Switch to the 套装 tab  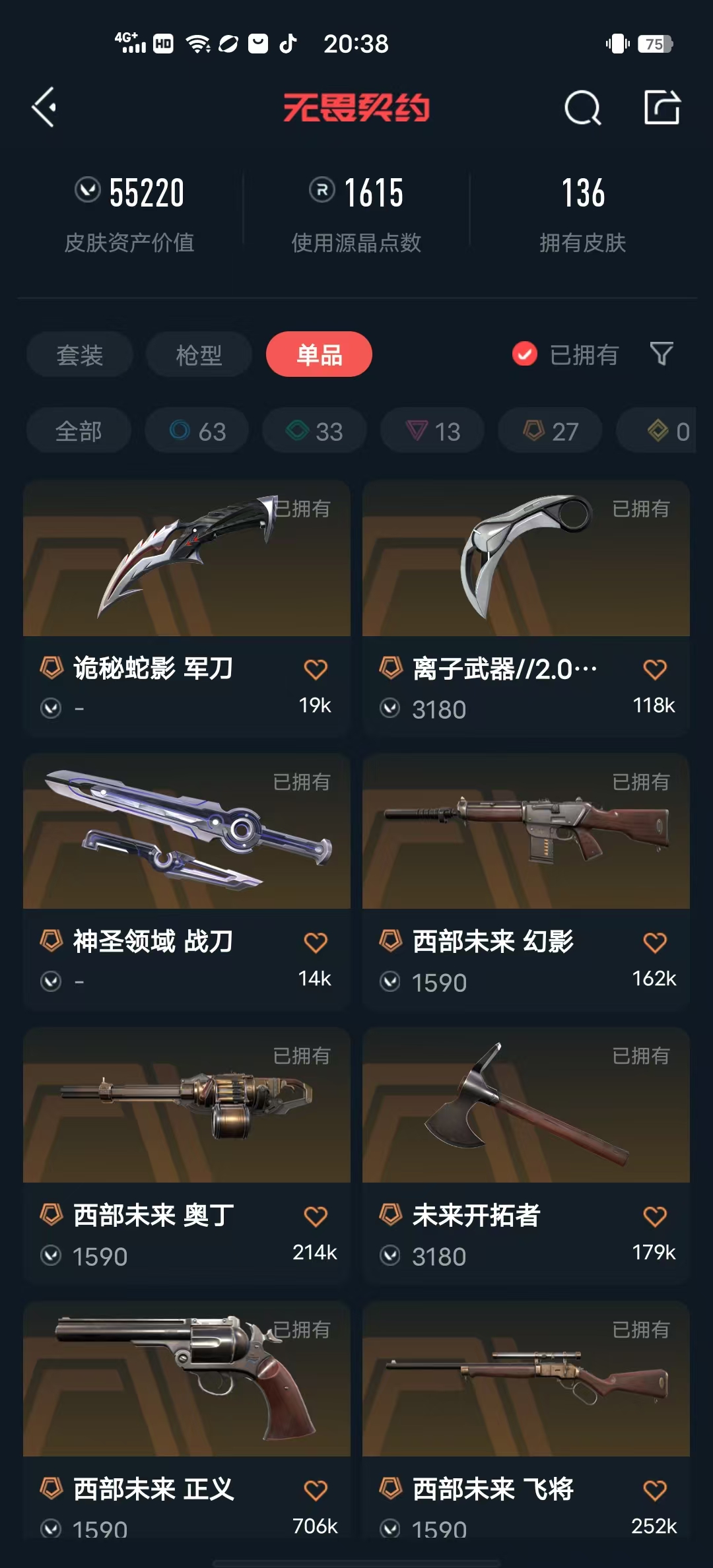(x=80, y=355)
